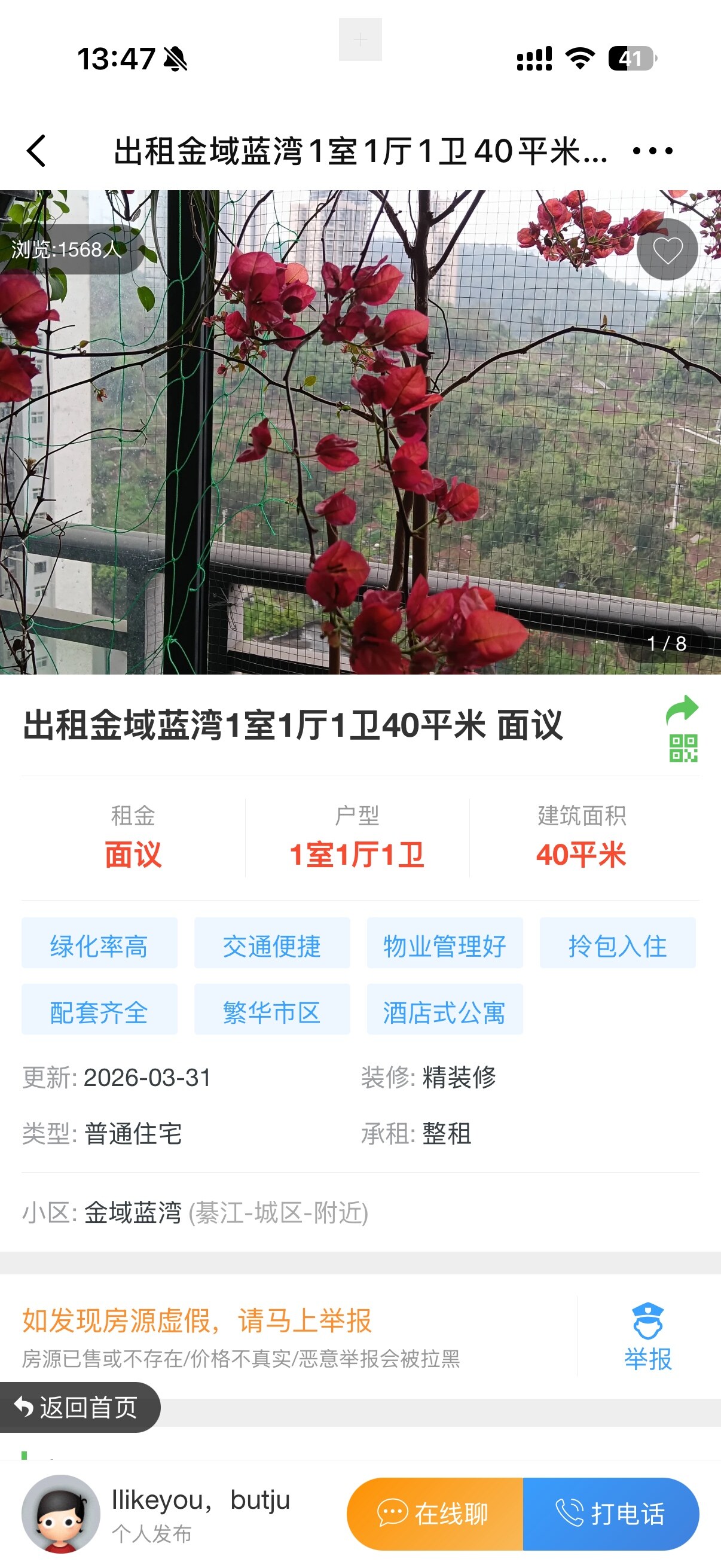Viewport: 721px width, 1568px height.
Task: Return to homepage via 返回首页
Action: coord(79,1407)
